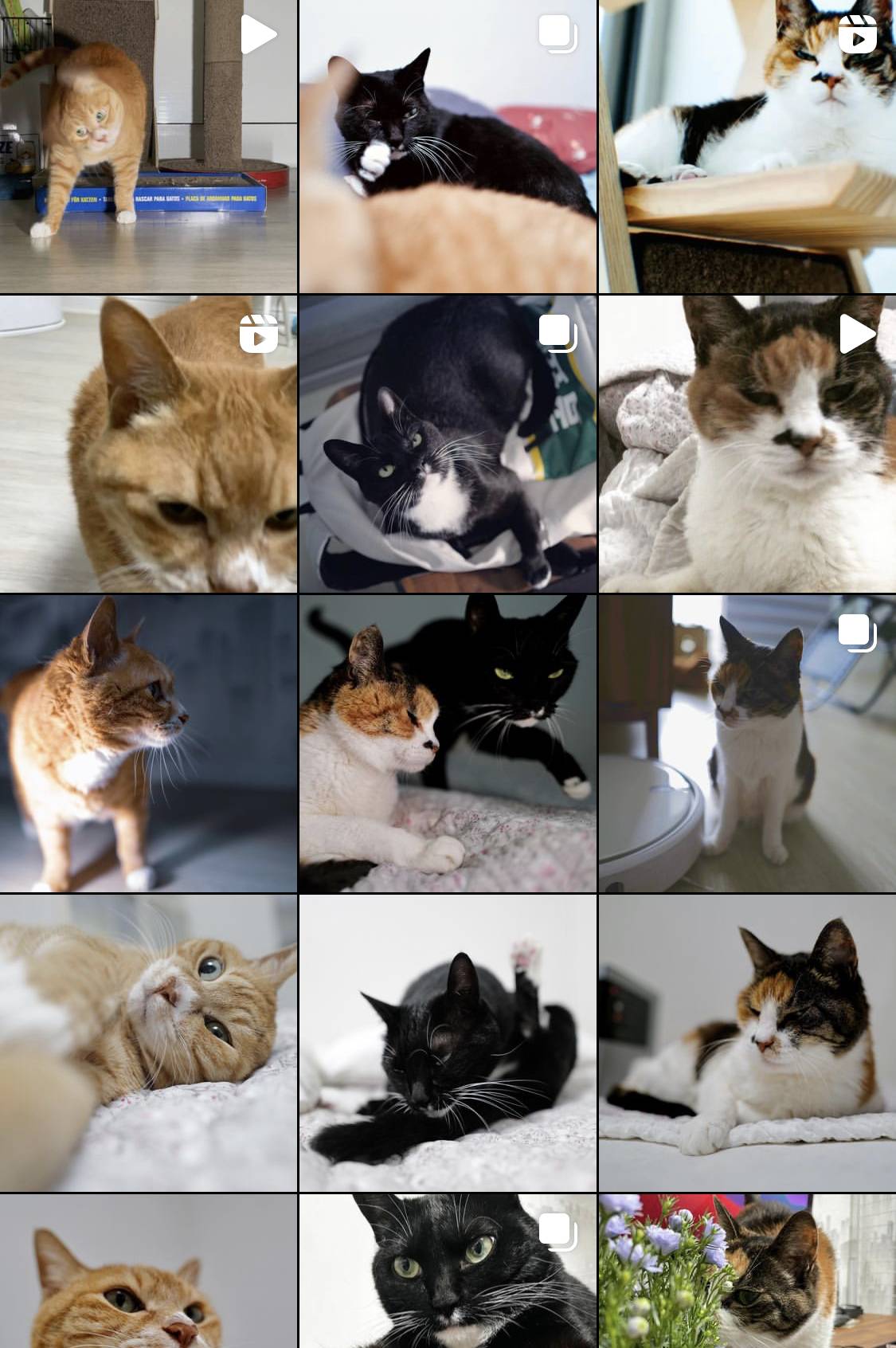Open the photo of the orange cat against a dark background
The image size is (896, 1348).
click(x=148, y=743)
